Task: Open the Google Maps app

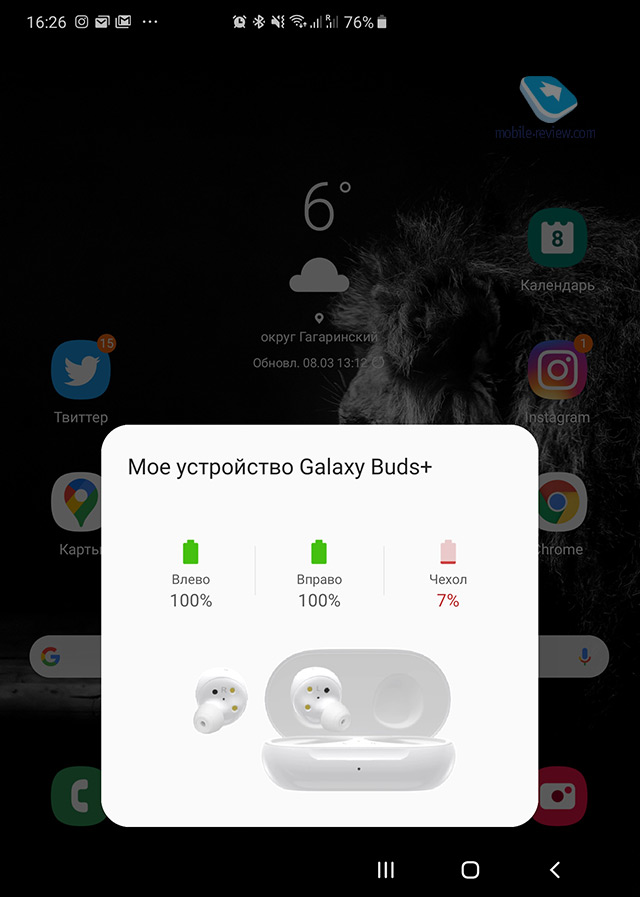Action: [80, 502]
